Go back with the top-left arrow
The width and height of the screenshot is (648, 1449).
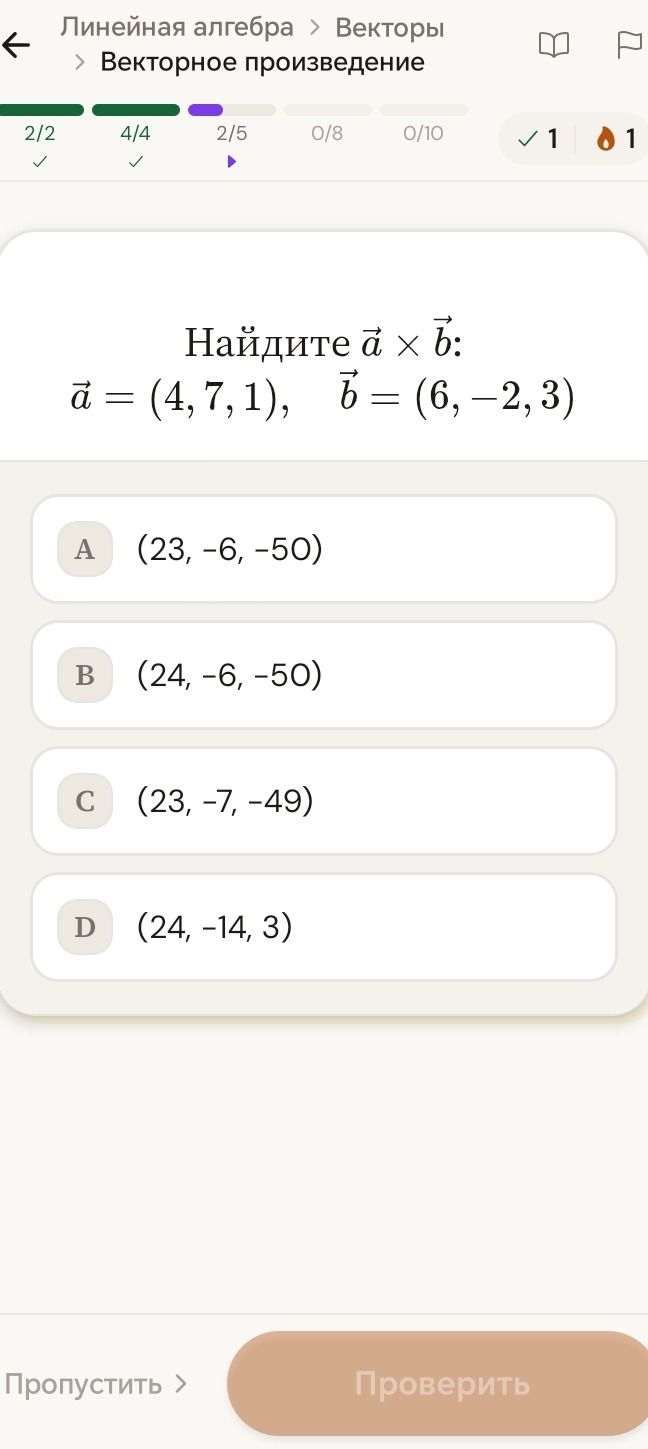point(16,45)
